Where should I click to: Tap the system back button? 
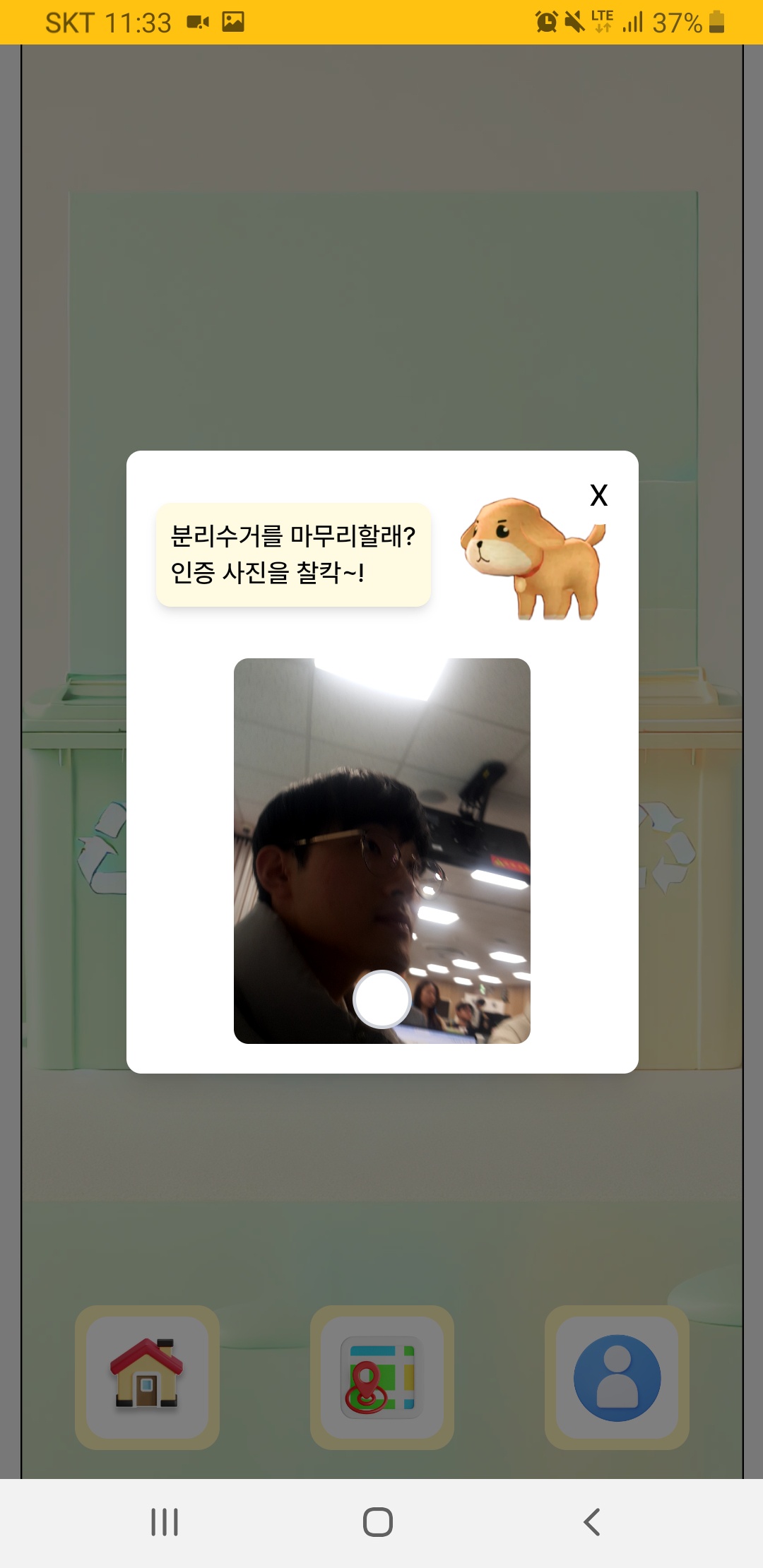point(592,1521)
